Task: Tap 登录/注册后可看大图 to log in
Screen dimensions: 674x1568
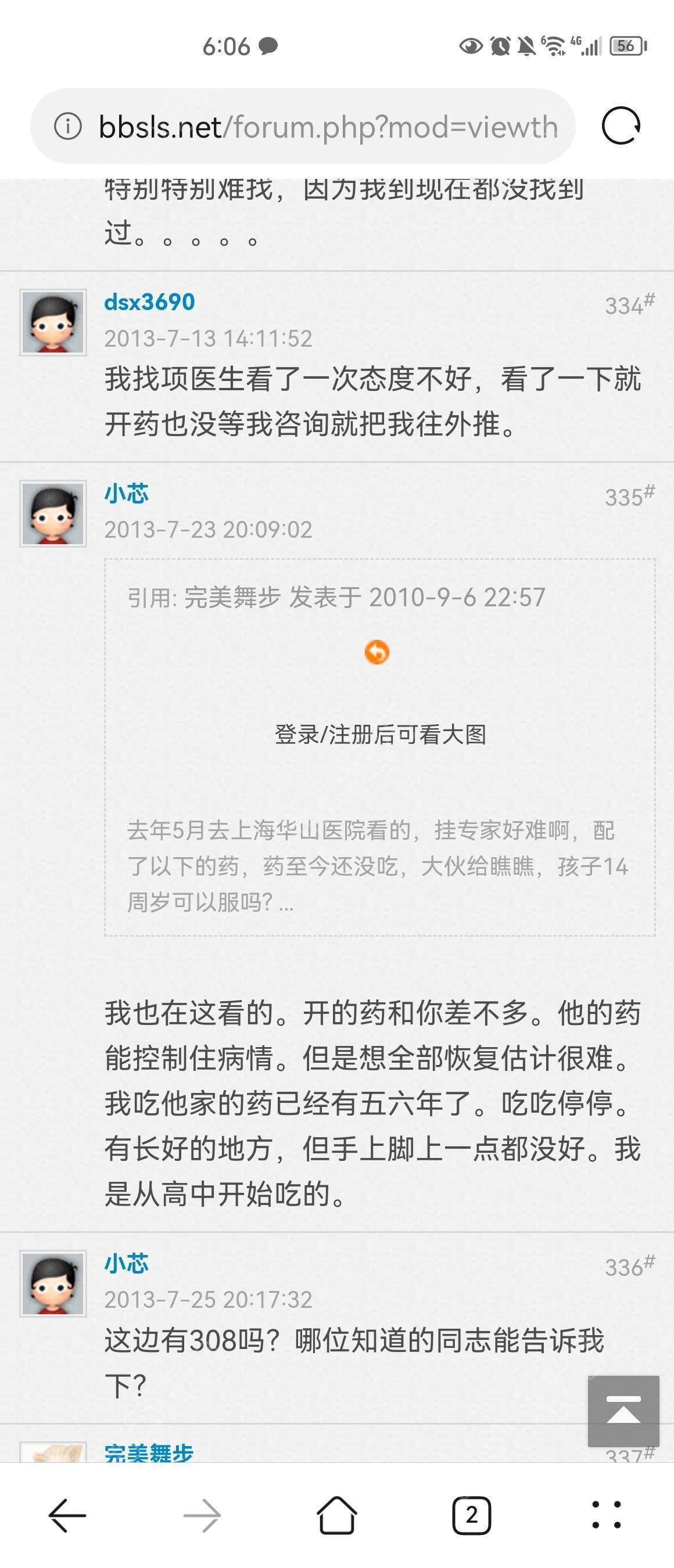Action: 380,735
